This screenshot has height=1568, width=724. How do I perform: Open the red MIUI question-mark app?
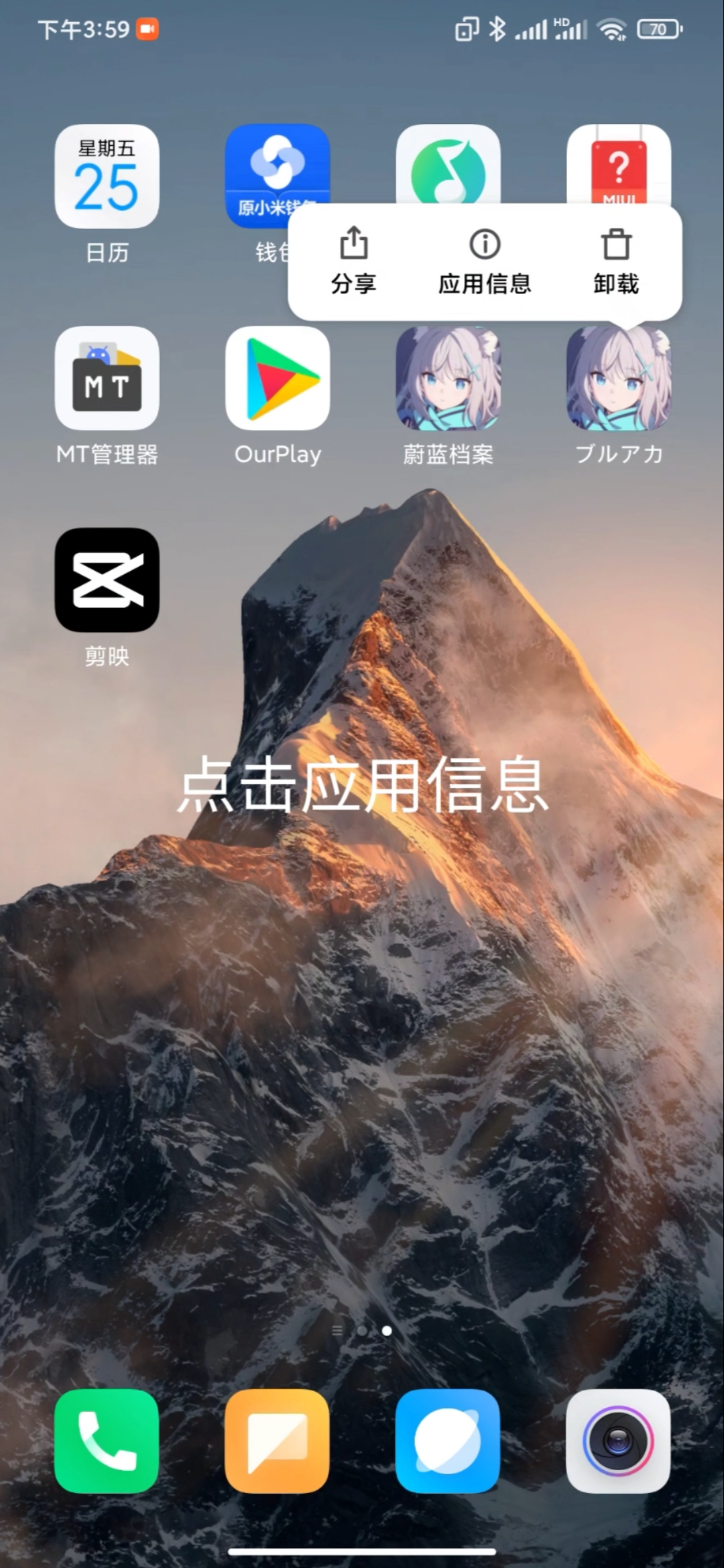click(618, 164)
